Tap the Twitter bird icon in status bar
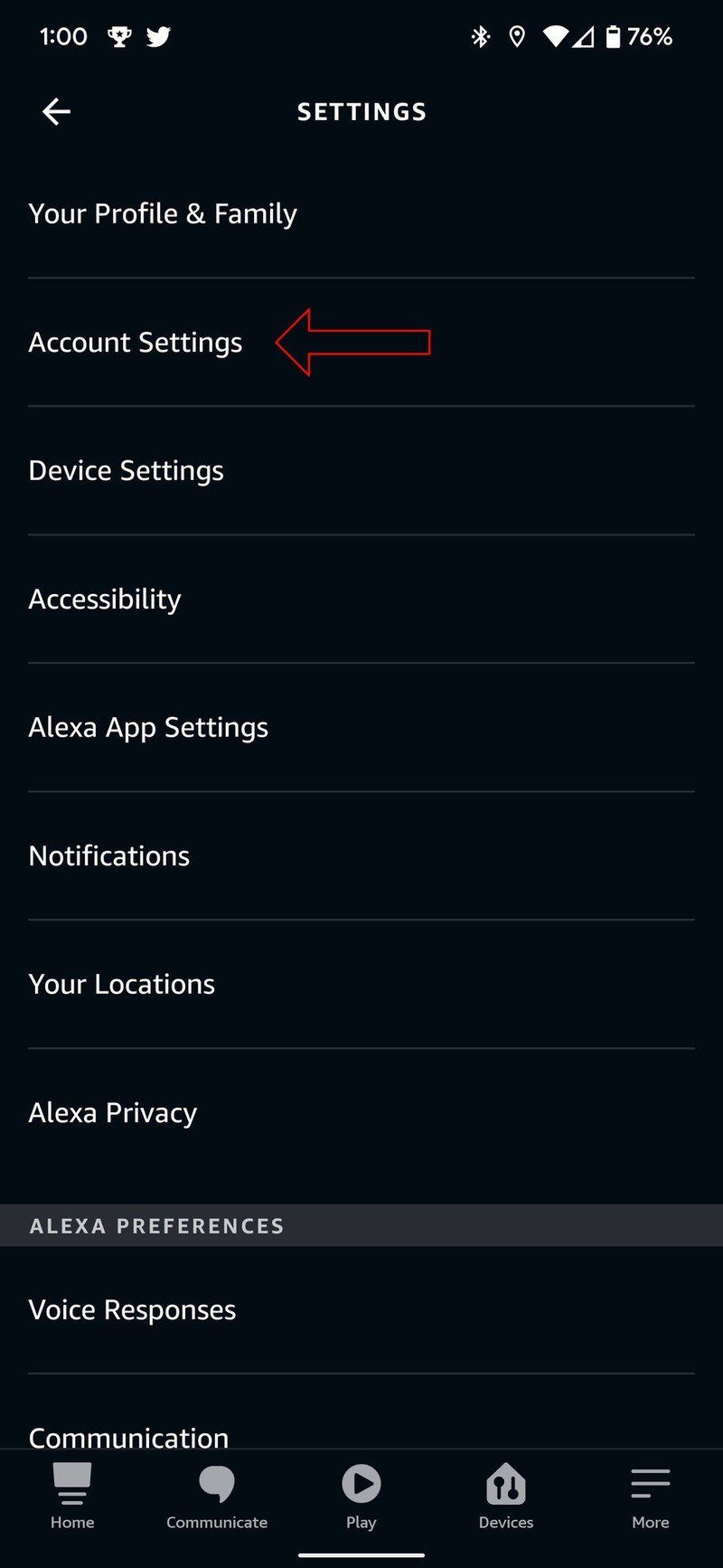Image resolution: width=723 pixels, height=1568 pixels. click(158, 36)
